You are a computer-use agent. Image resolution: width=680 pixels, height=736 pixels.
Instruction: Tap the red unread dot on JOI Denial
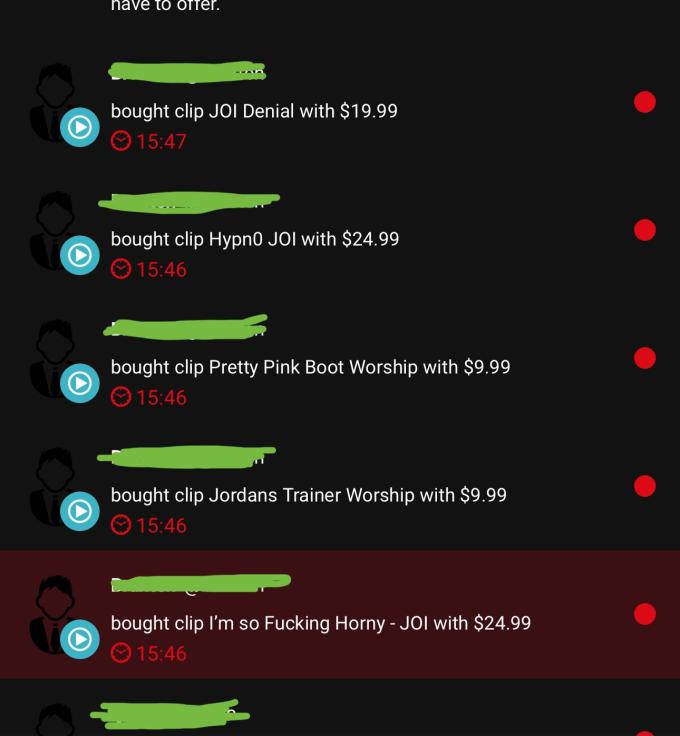[x=645, y=102]
